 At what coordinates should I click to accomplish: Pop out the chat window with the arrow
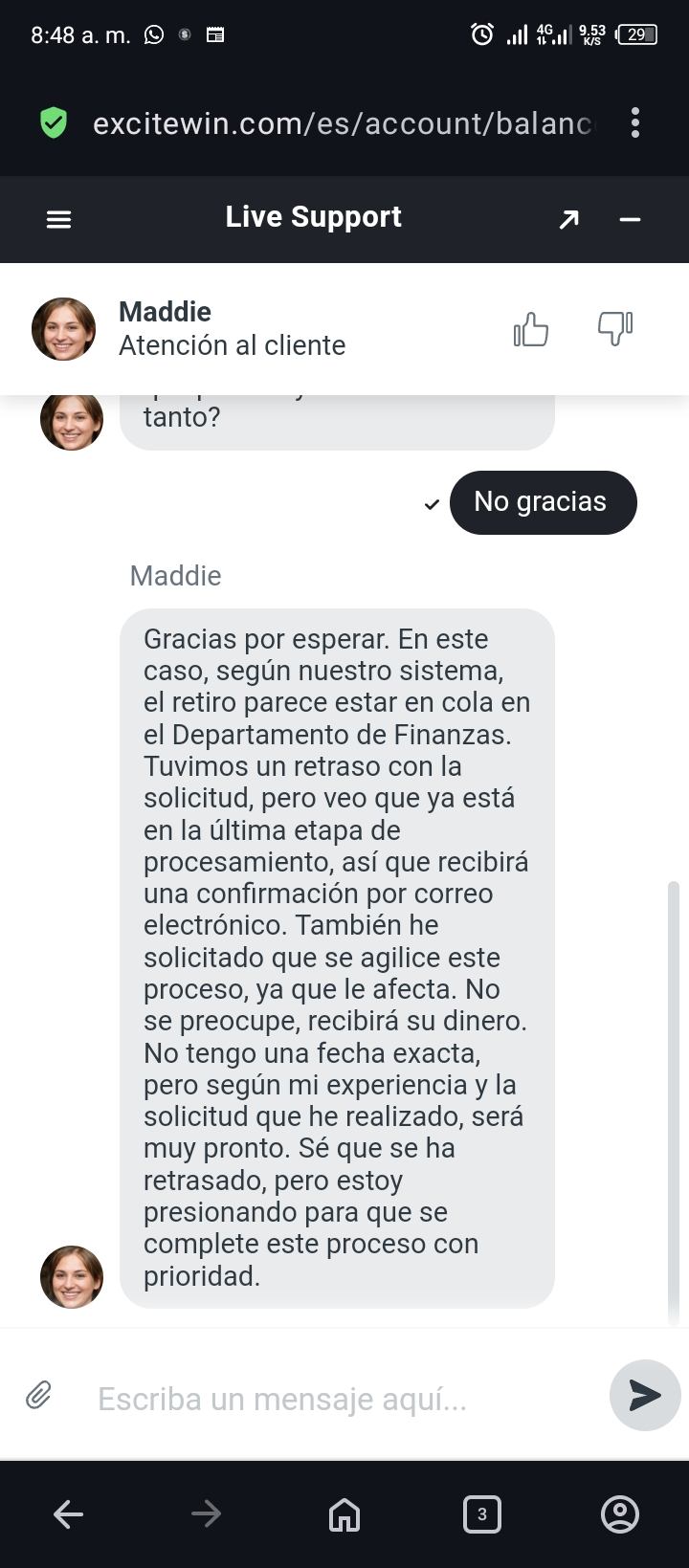(568, 220)
